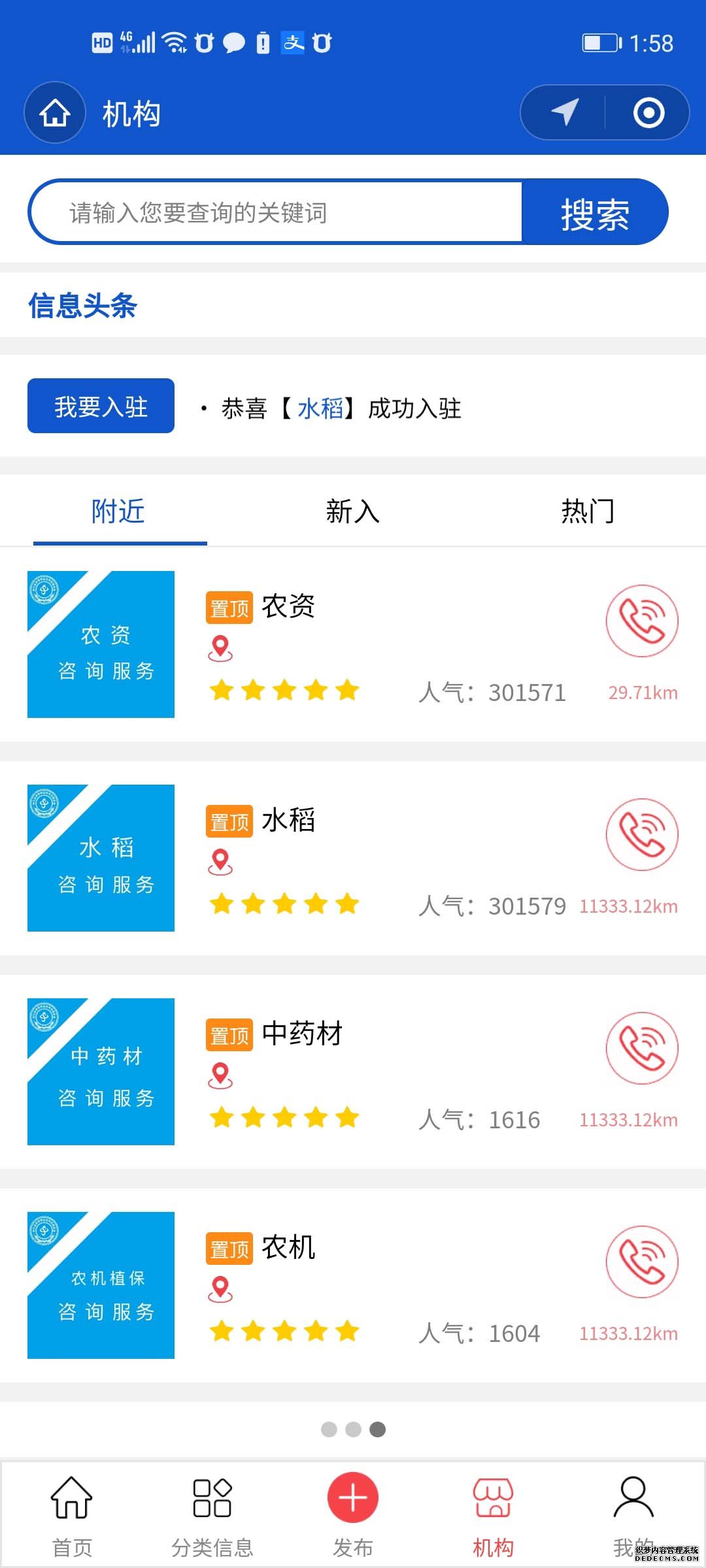Tap the red 发布 plus button
706x1568 pixels.
(353, 1497)
